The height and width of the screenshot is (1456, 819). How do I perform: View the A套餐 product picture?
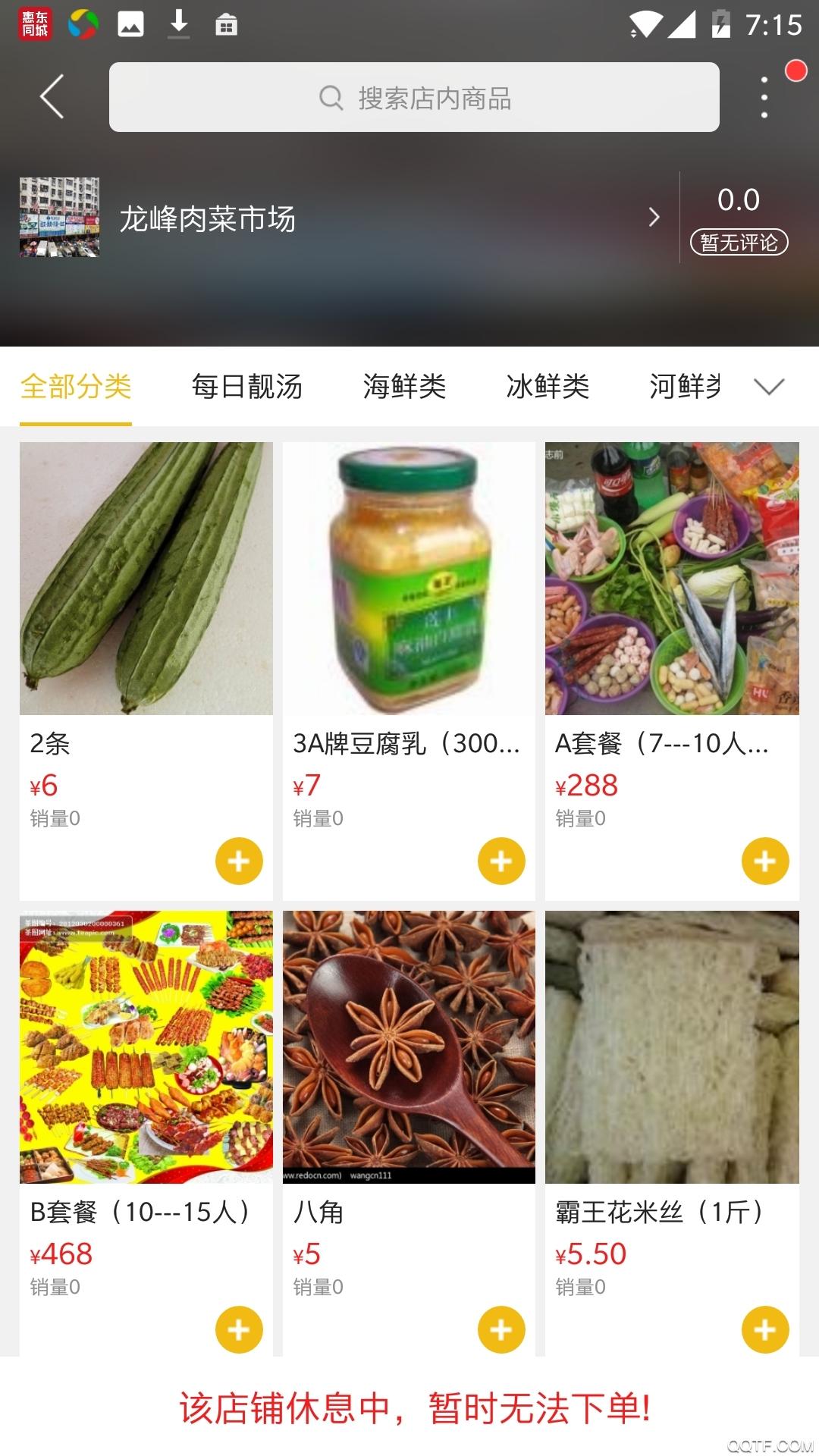(x=672, y=578)
